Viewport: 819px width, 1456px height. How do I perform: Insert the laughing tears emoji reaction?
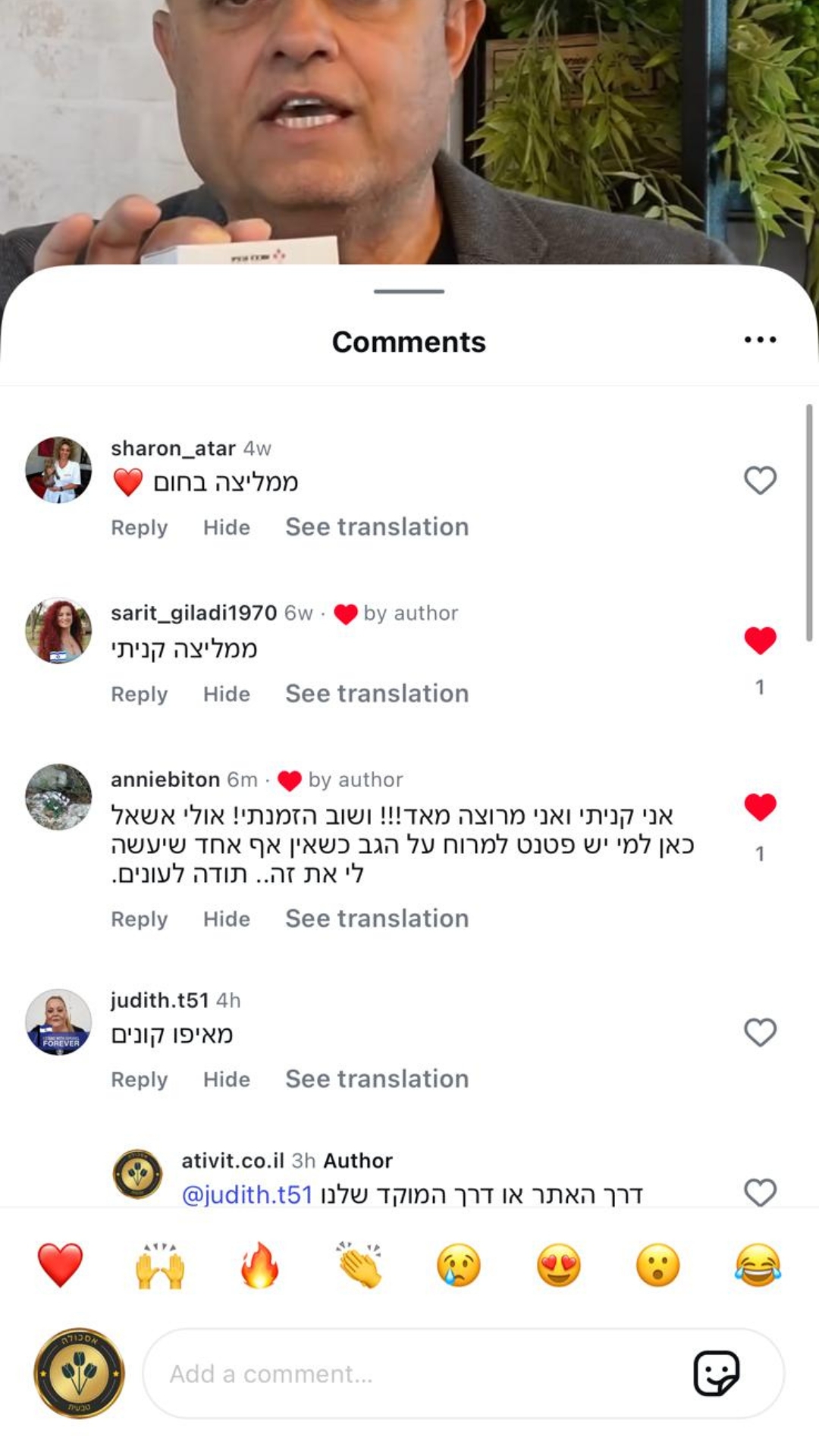pyautogui.click(x=758, y=1265)
